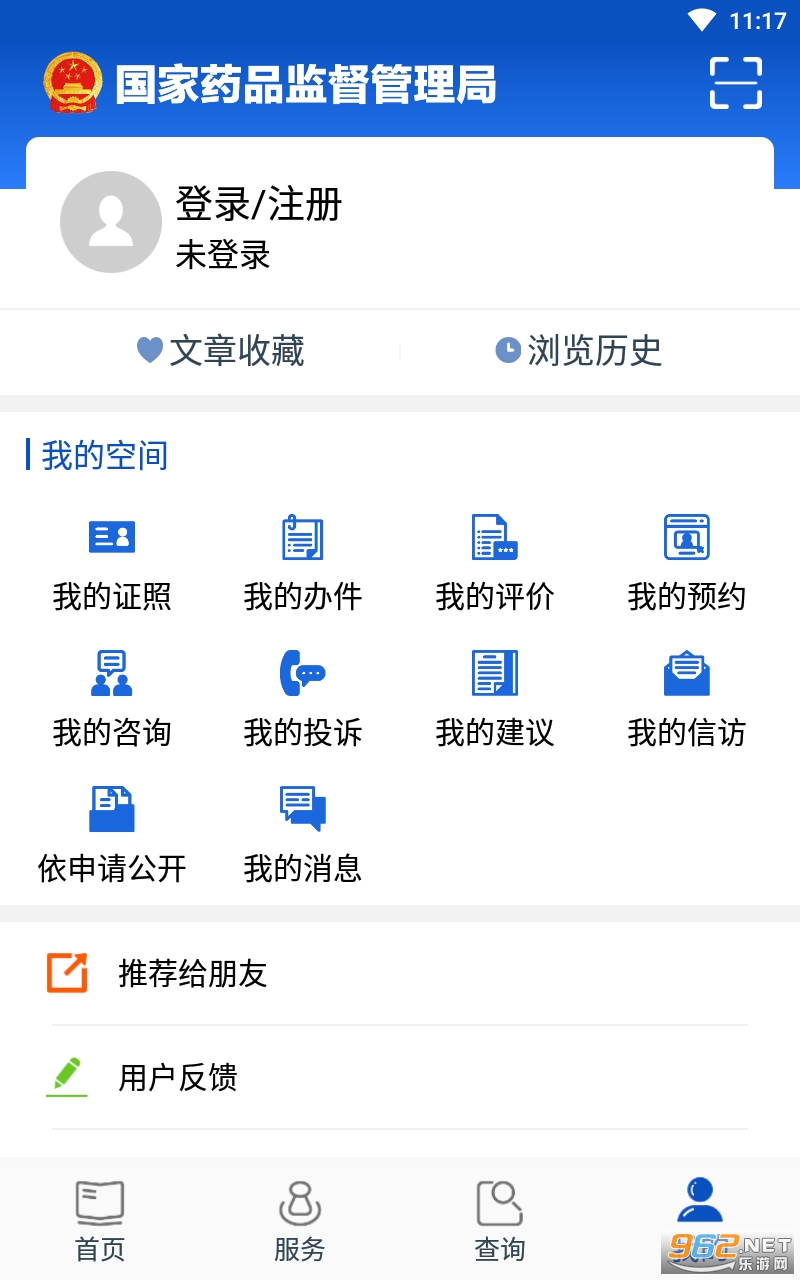View 浏览历史 browsing history
Screen dimensions: 800x1280
click(578, 351)
